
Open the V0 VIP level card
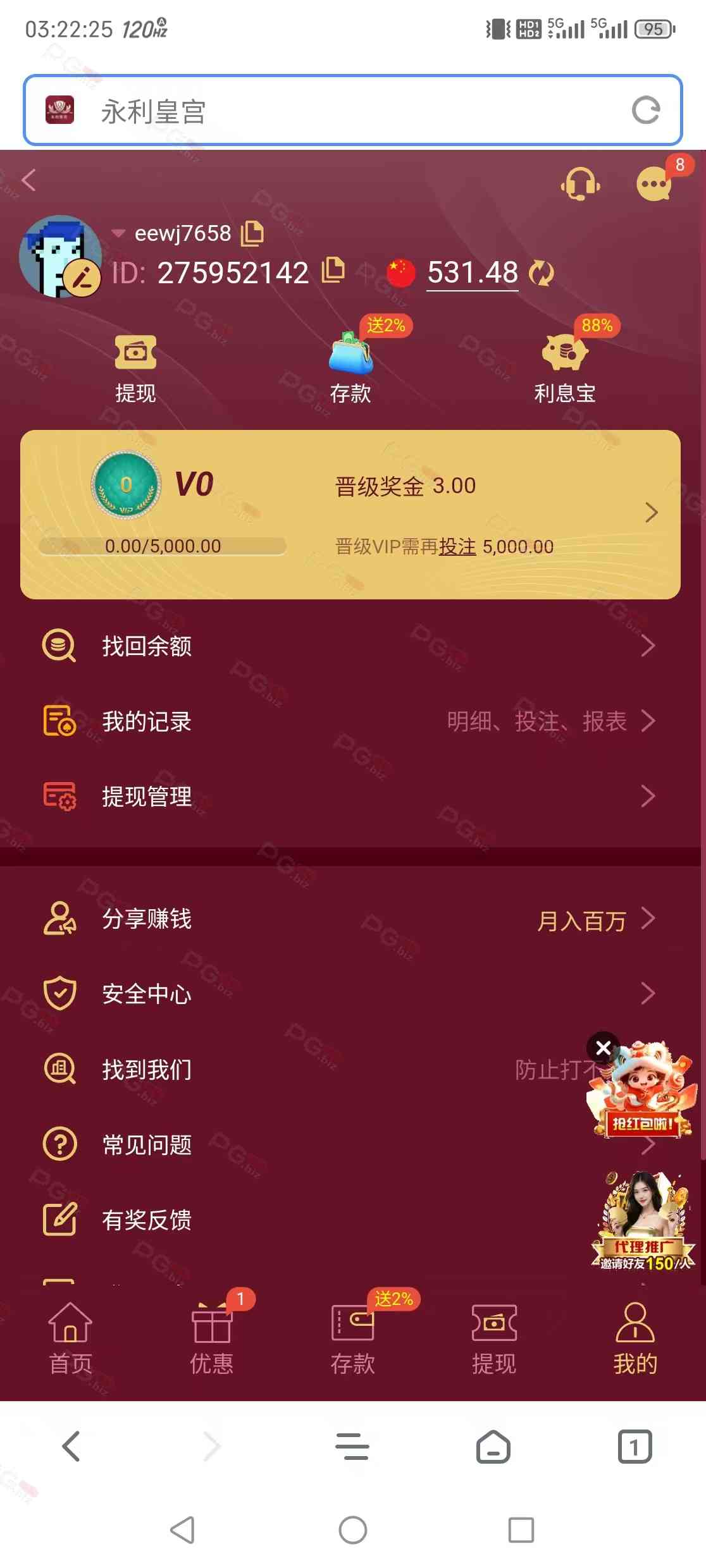pos(350,514)
